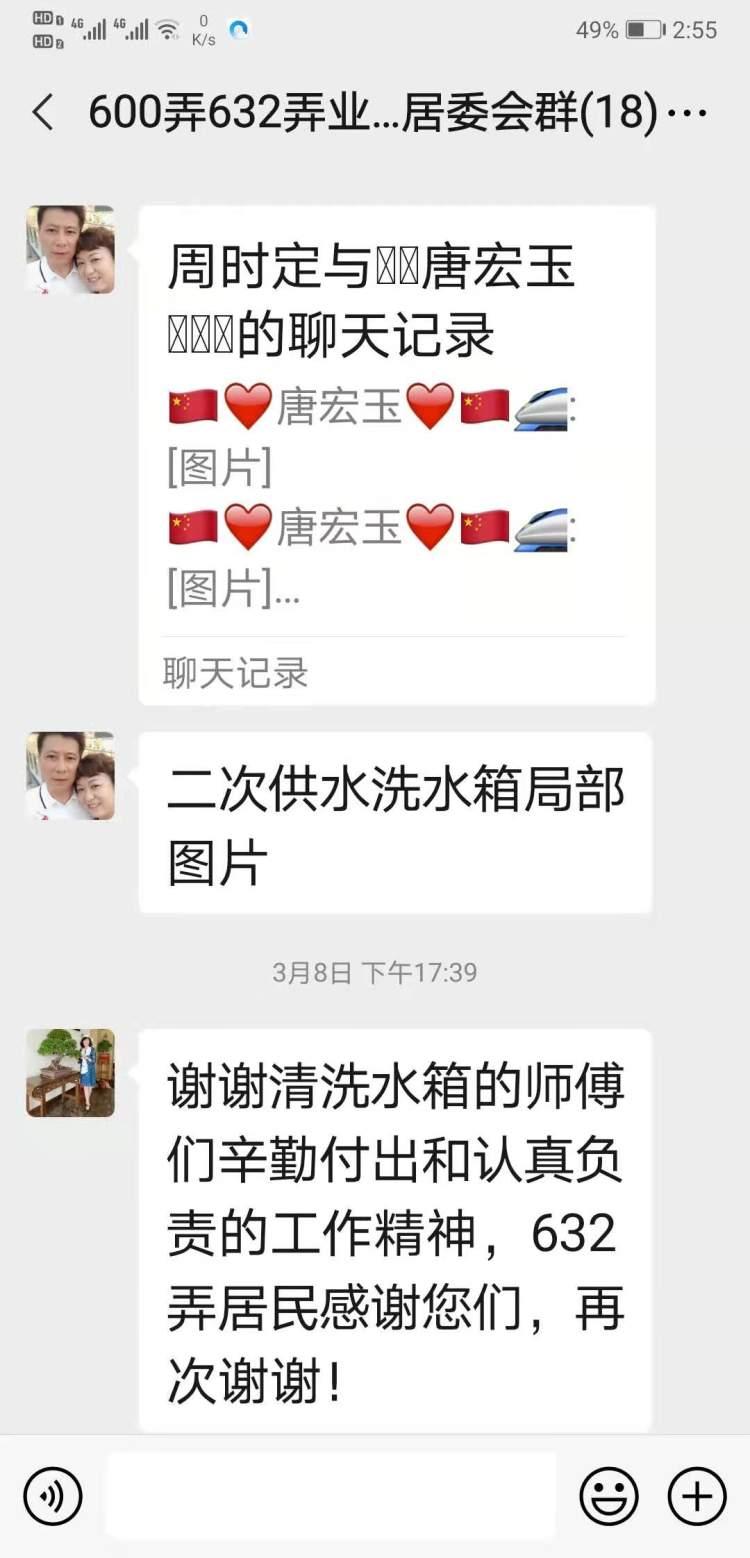The height and width of the screenshot is (1558, 750).
Task: Tap the couple avatar beside the chat record
Action: click(70, 250)
